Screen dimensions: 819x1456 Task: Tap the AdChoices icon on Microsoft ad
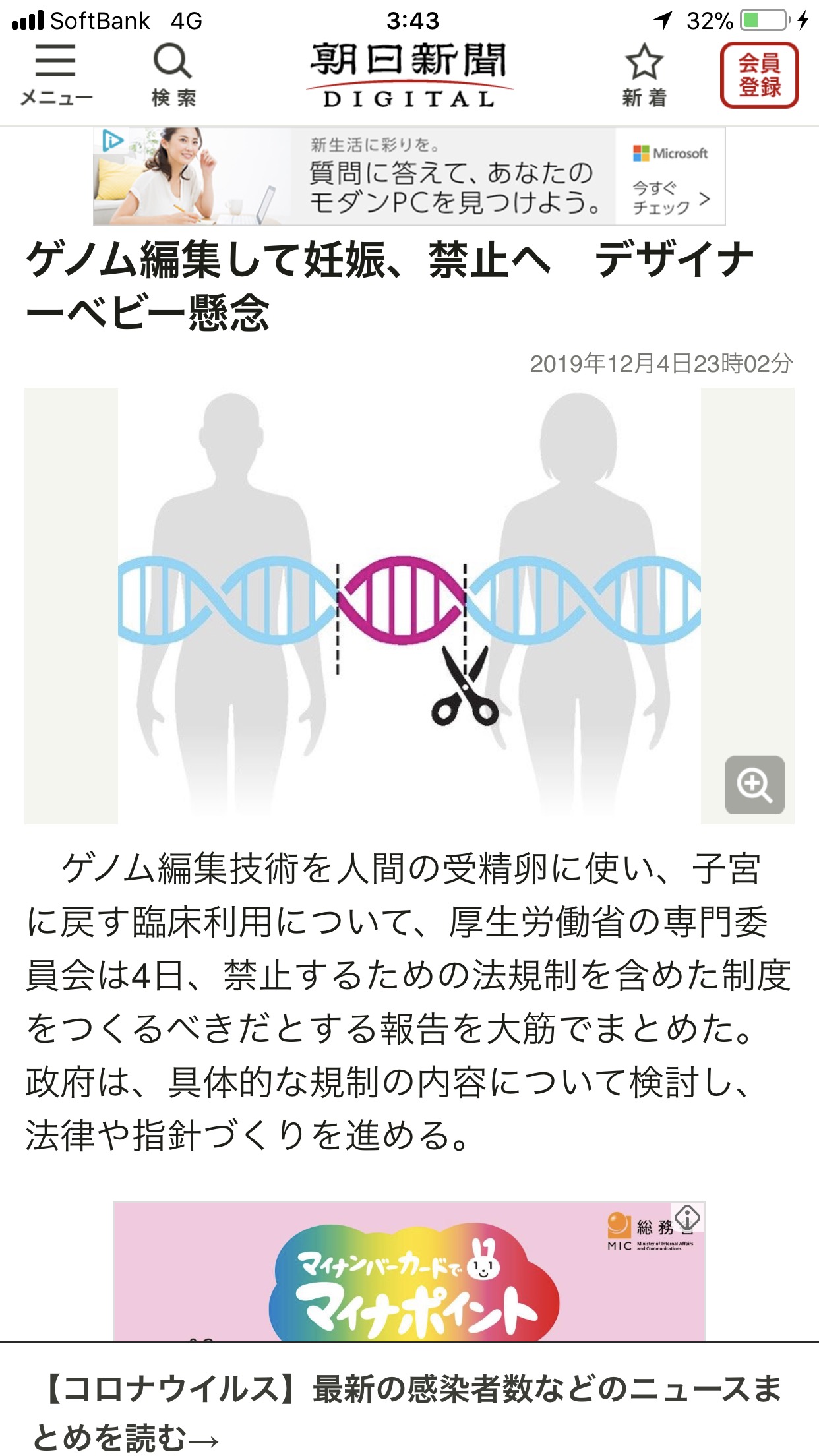point(112,140)
